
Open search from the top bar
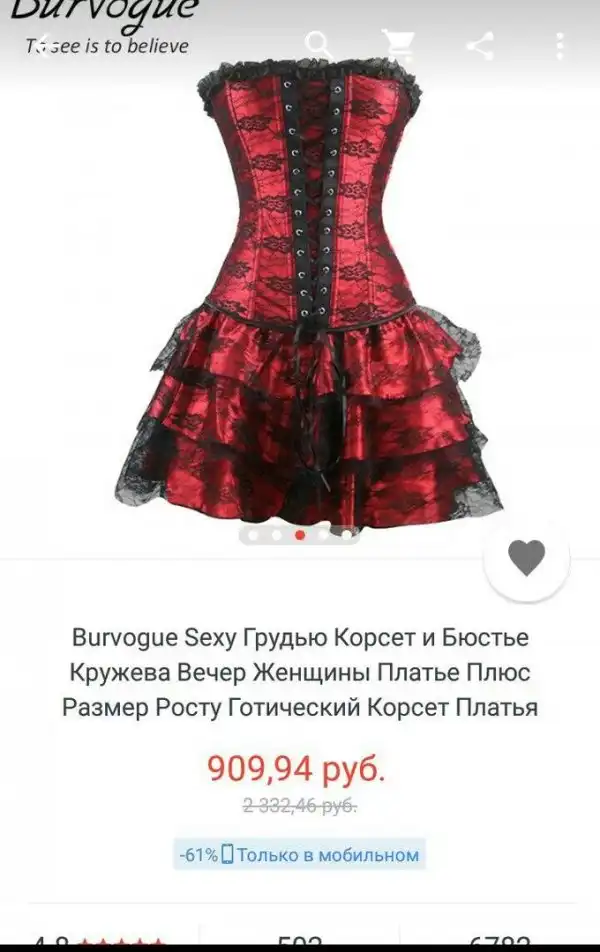pyautogui.click(x=319, y=46)
